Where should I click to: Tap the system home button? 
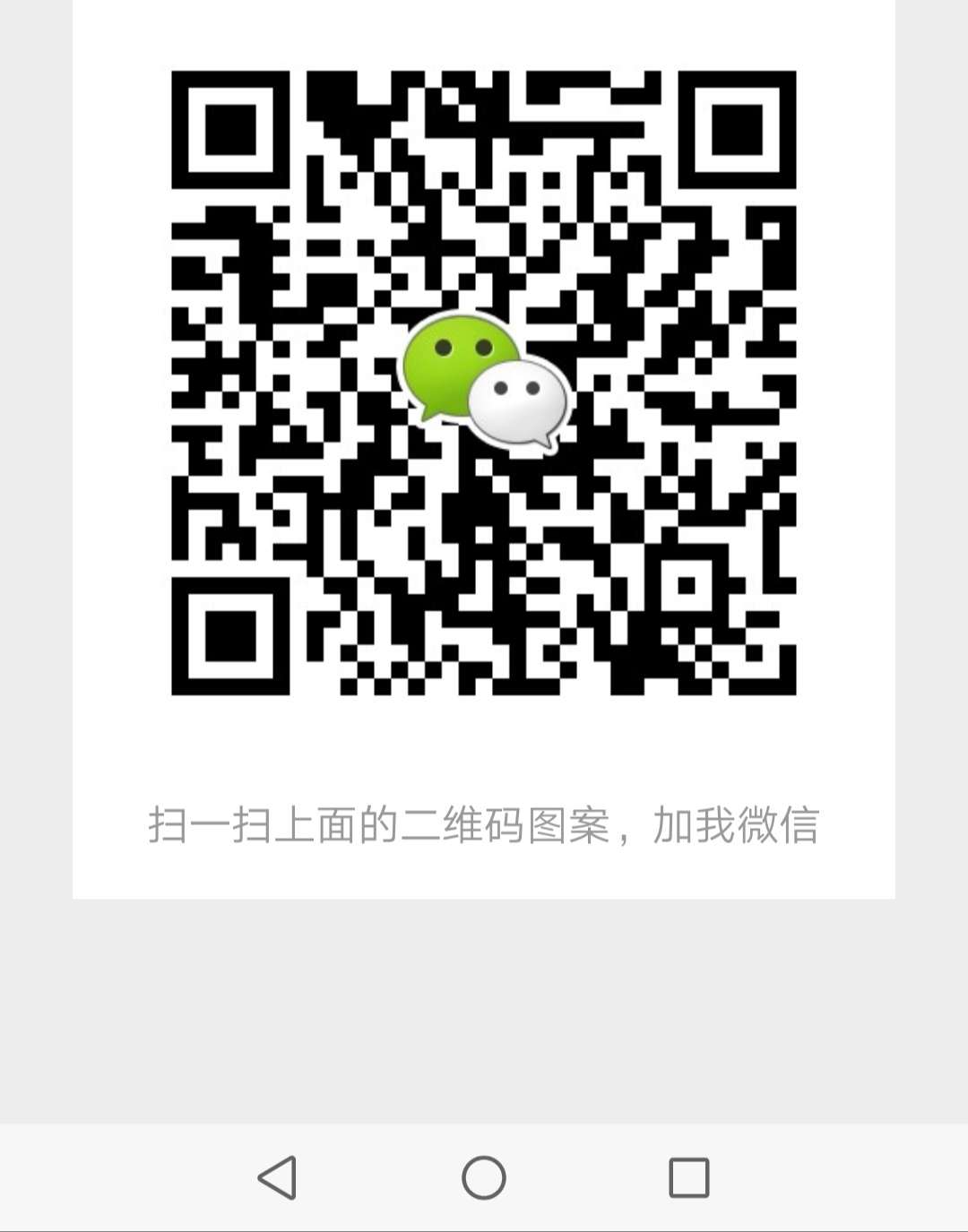pyautogui.click(x=484, y=1177)
